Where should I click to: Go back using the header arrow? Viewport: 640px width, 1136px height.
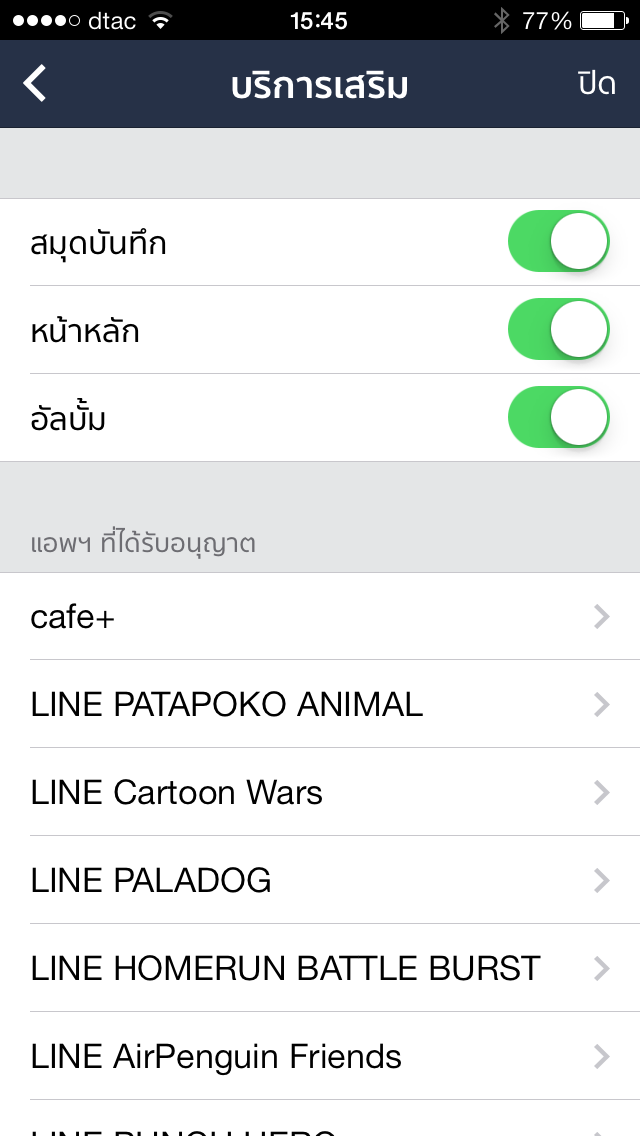click(36, 84)
